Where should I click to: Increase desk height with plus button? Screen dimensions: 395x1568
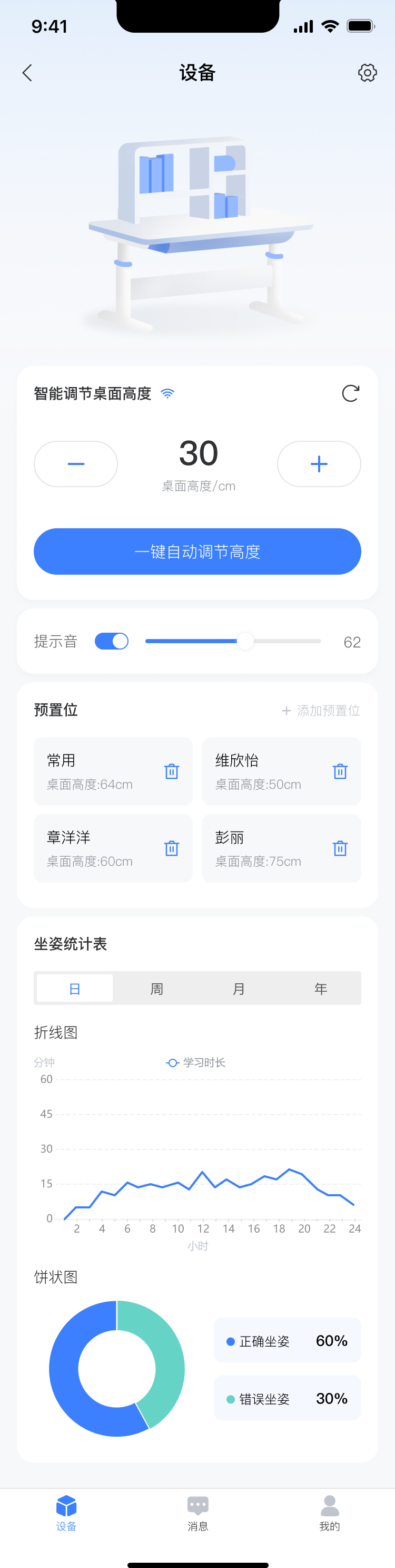319,464
